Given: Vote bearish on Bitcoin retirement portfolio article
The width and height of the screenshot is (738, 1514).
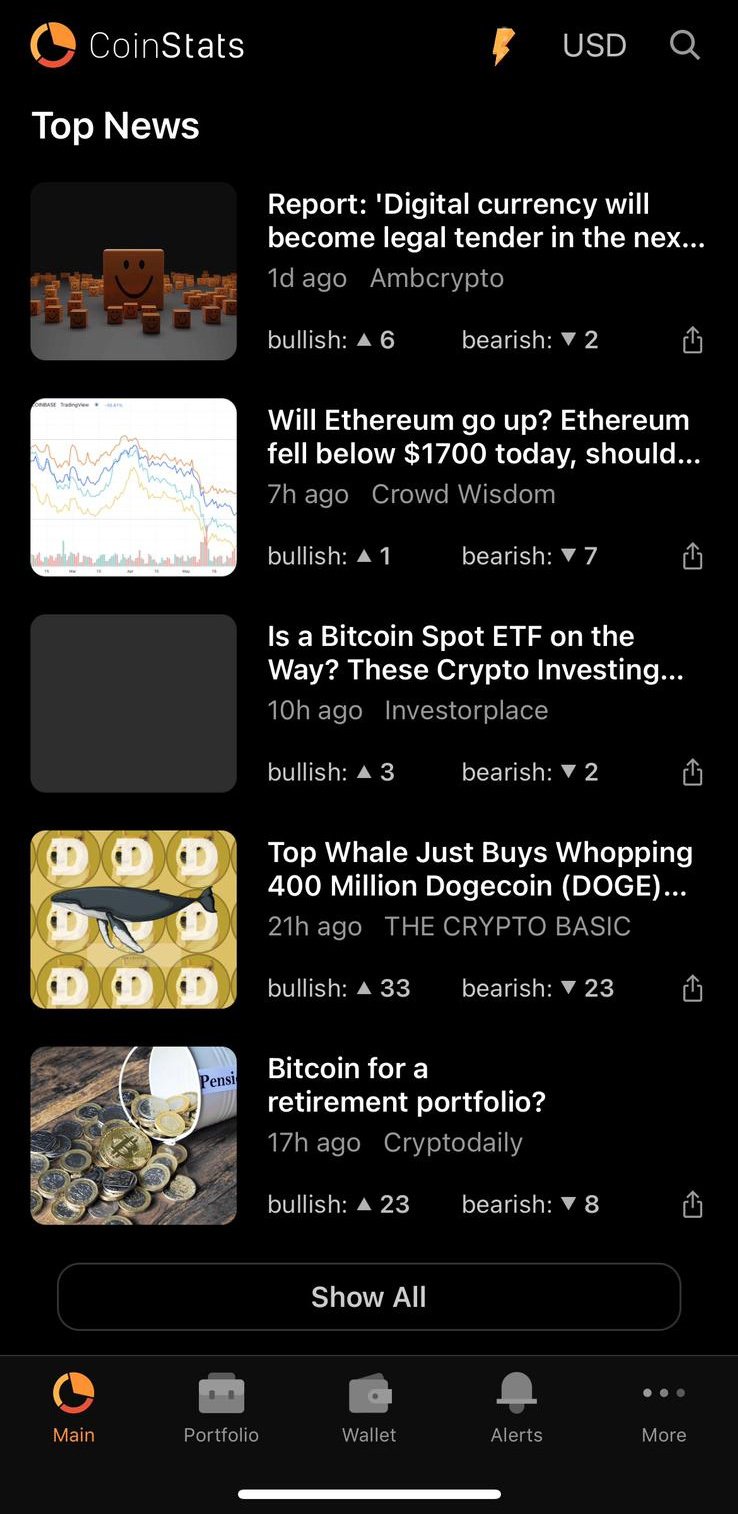Looking at the screenshot, I should click(530, 1204).
